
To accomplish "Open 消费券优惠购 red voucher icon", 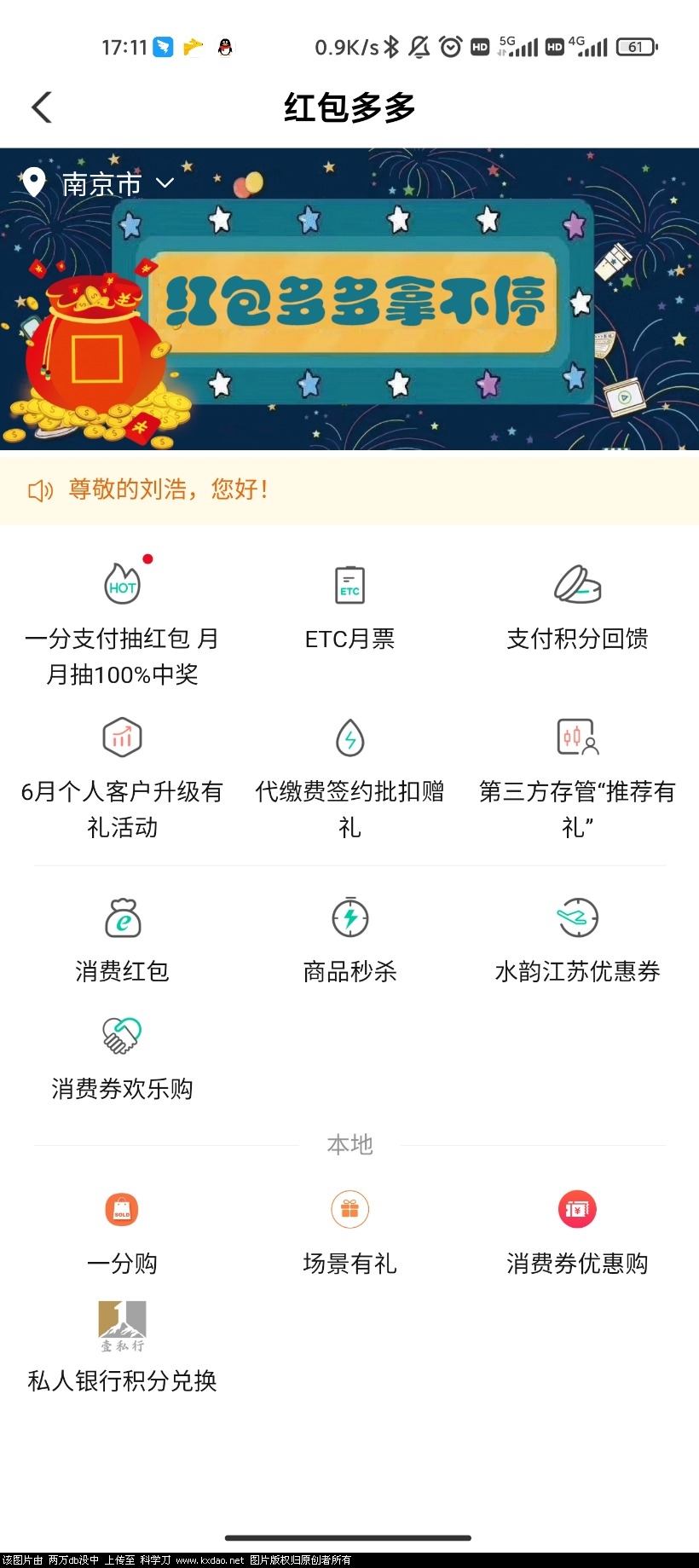I will (576, 1209).
